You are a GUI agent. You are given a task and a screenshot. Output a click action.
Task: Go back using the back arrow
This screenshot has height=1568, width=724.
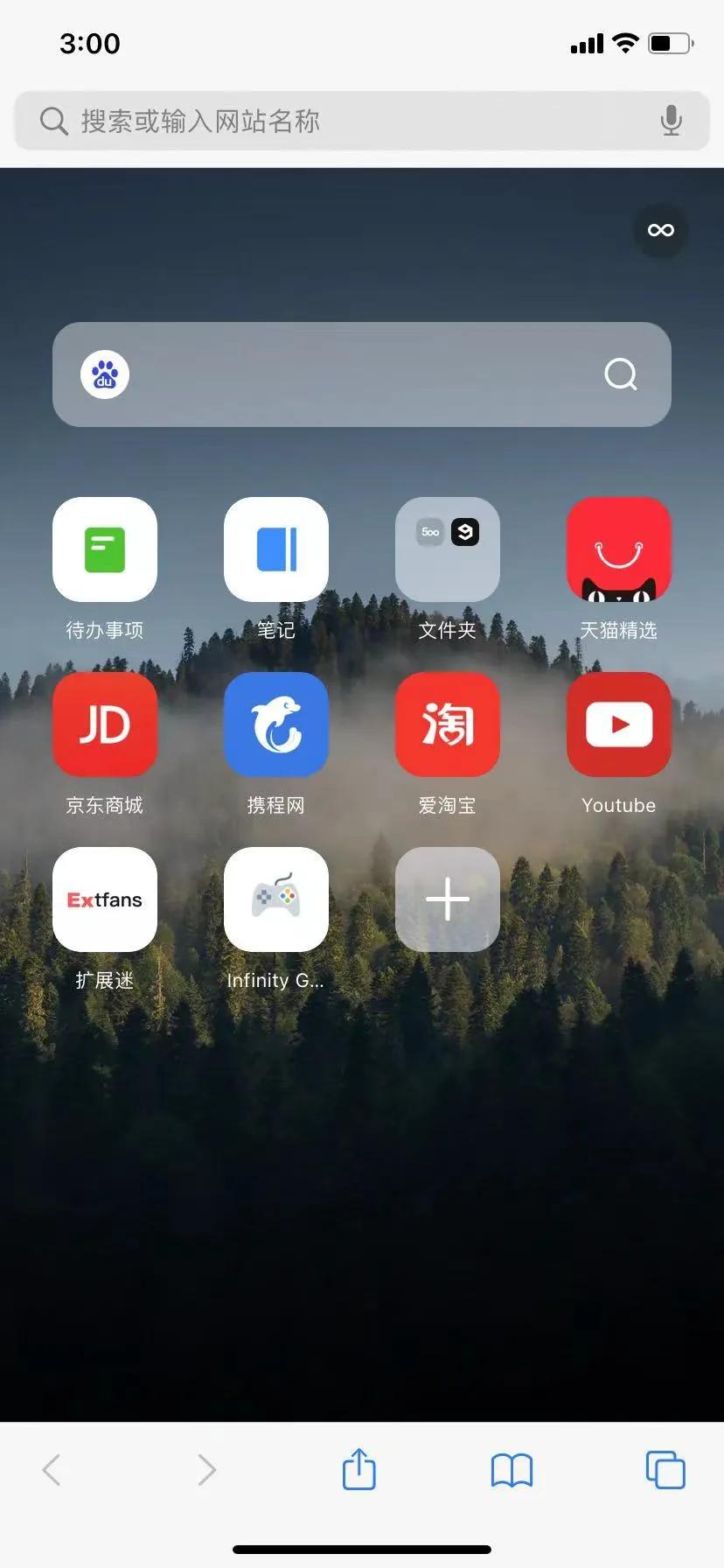pyautogui.click(x=51, y=1470)
